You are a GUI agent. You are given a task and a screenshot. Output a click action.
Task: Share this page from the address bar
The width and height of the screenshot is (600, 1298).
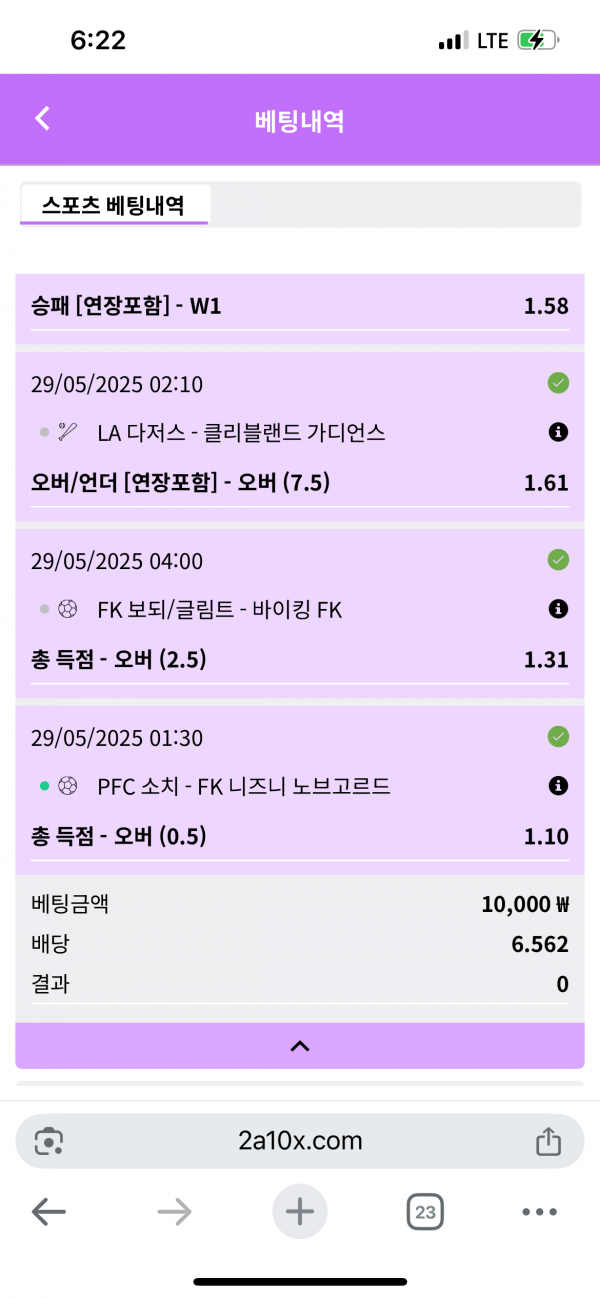(548, 1141)
